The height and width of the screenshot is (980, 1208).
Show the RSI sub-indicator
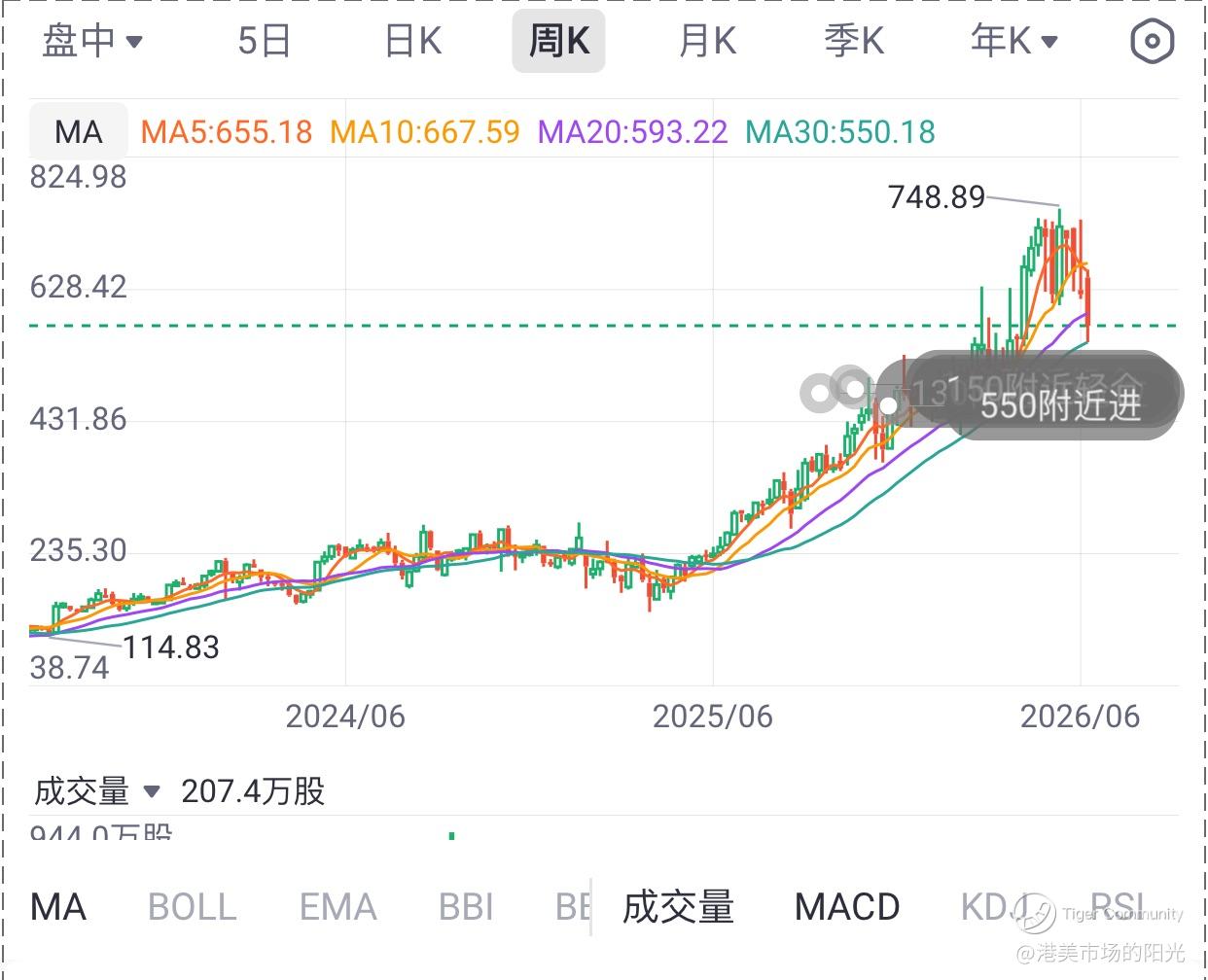tap(1117, 907)
